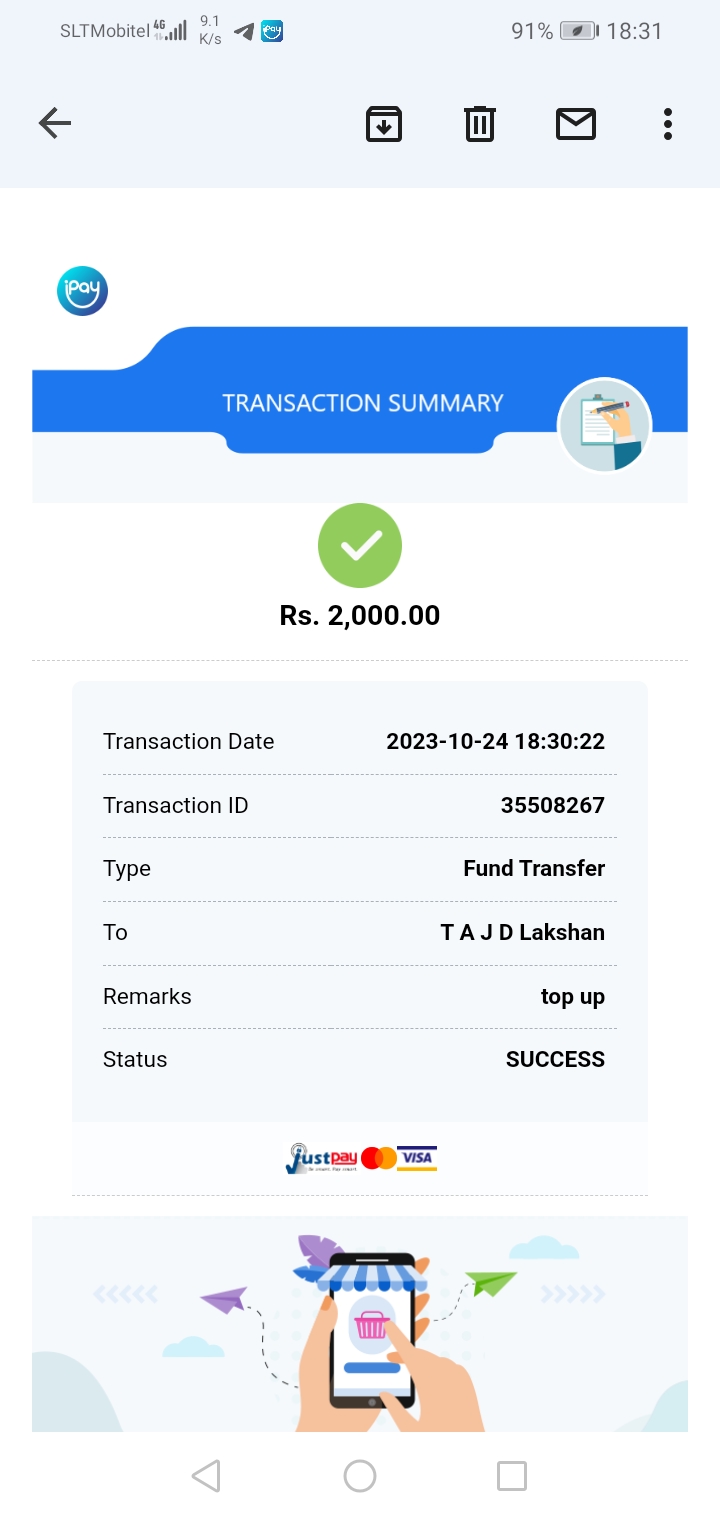Open the recent apps view
Viewport: 720px width, 1520px height.
point(512,1476)
